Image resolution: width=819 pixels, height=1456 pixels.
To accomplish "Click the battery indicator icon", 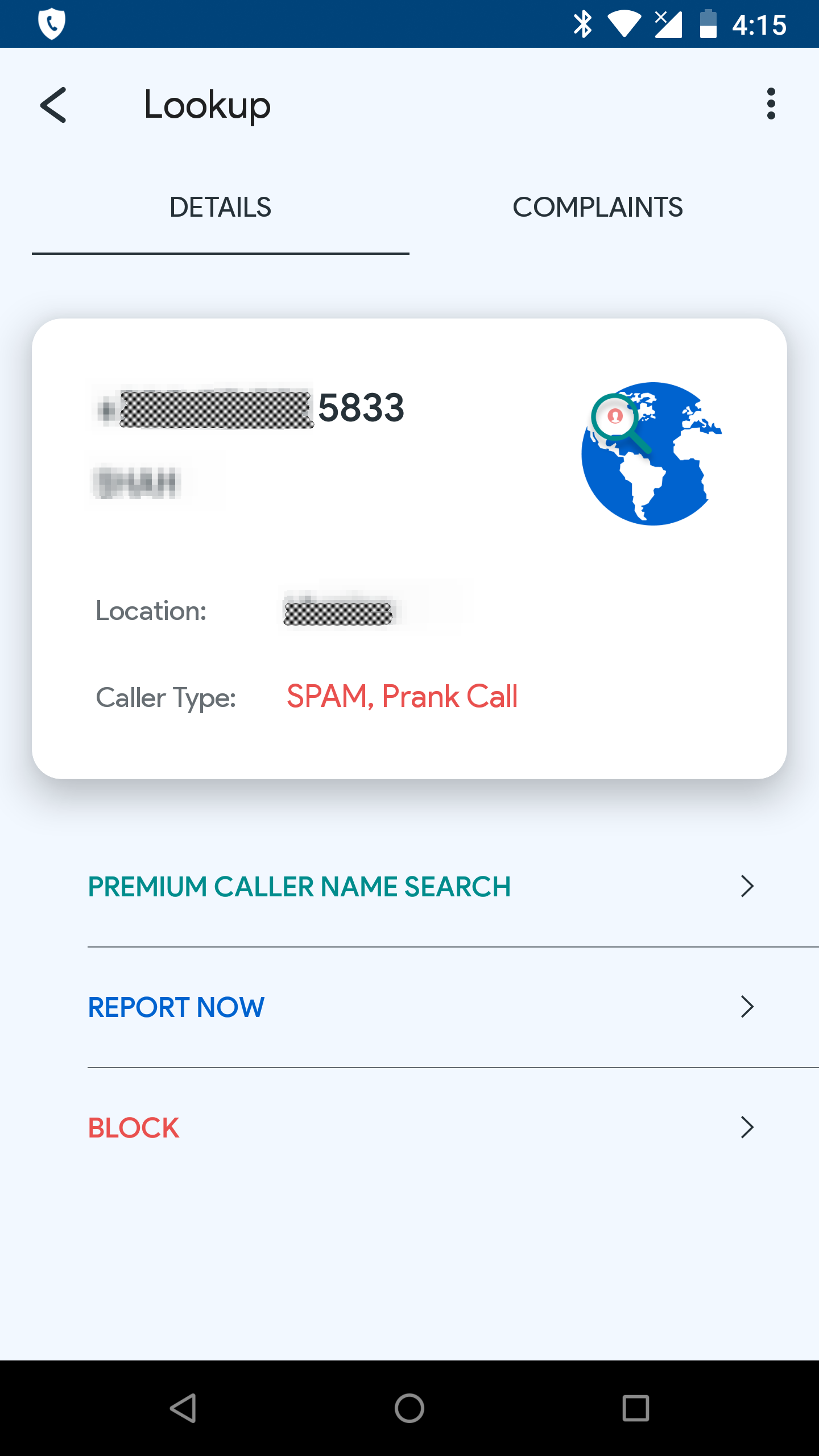I will pyautogui.click(x=709, y=23).
